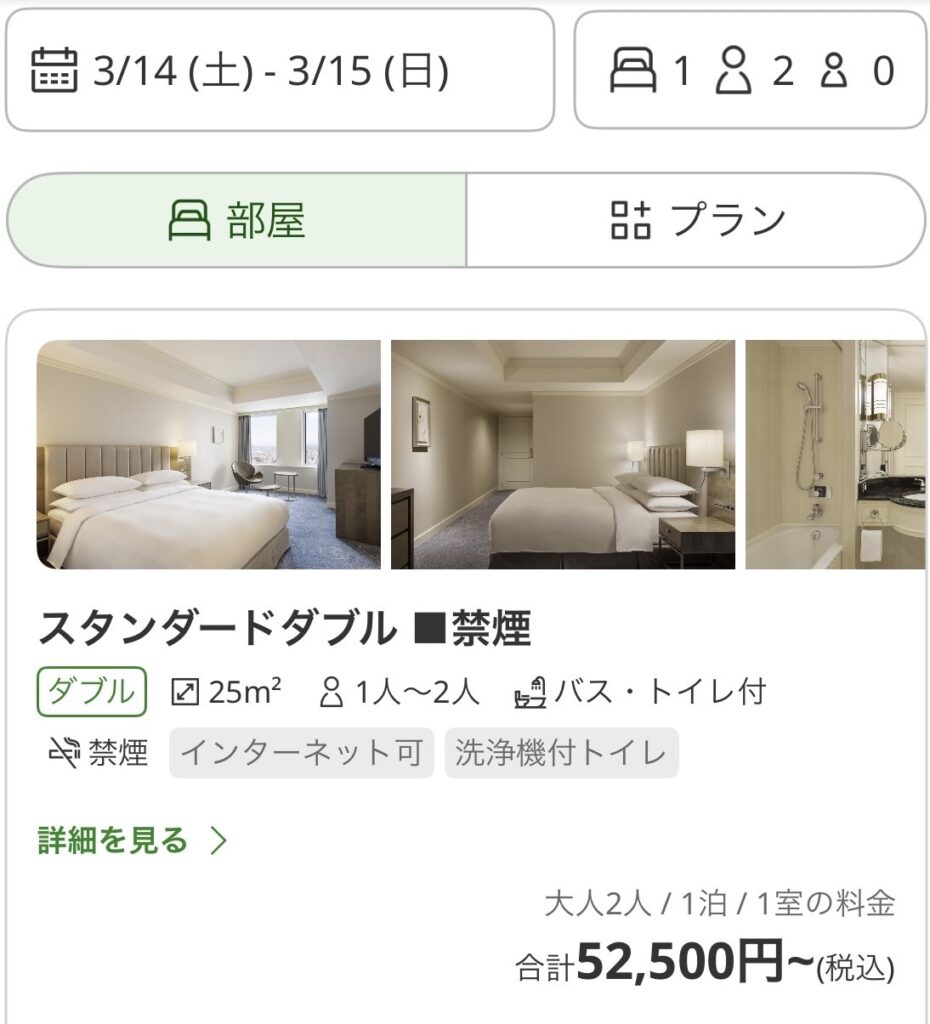View the second room photo showing the doorway
Image resolution: width=930 pixels, height=1024 pixels.
[562, 455]
